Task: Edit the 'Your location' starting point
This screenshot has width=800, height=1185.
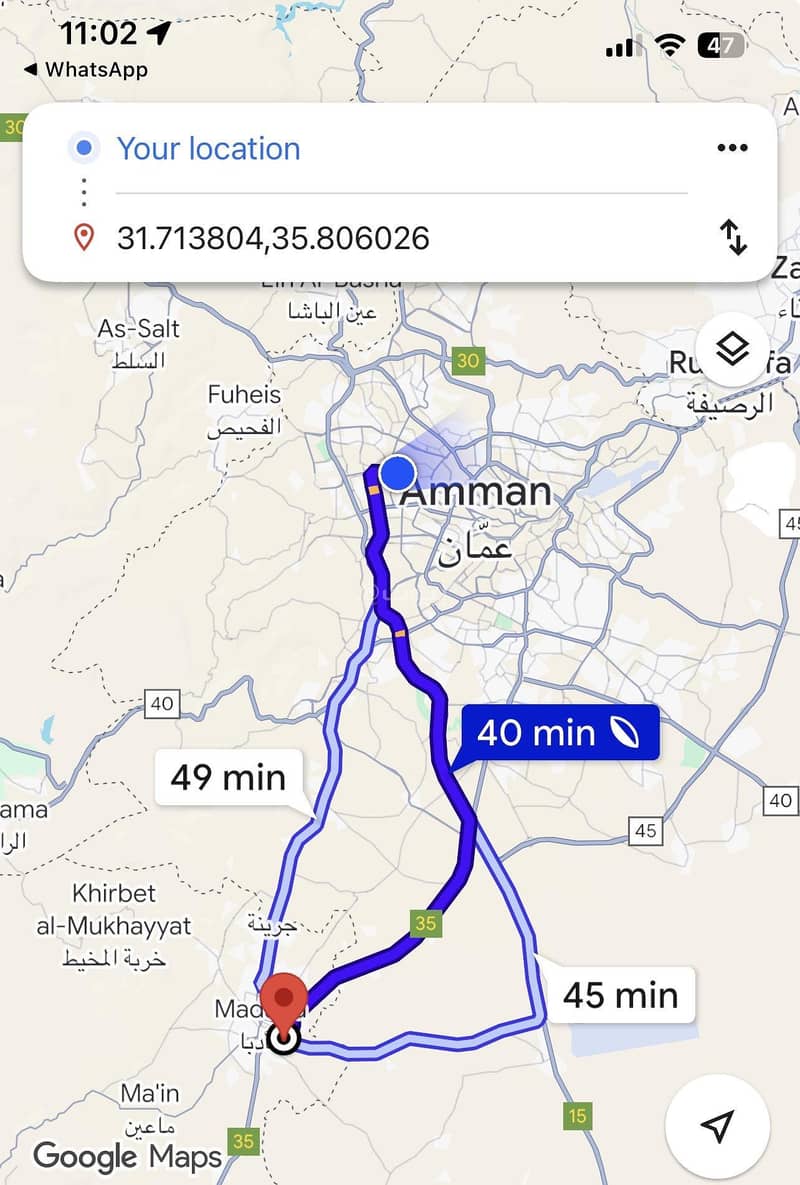Action: coord(208,149)
